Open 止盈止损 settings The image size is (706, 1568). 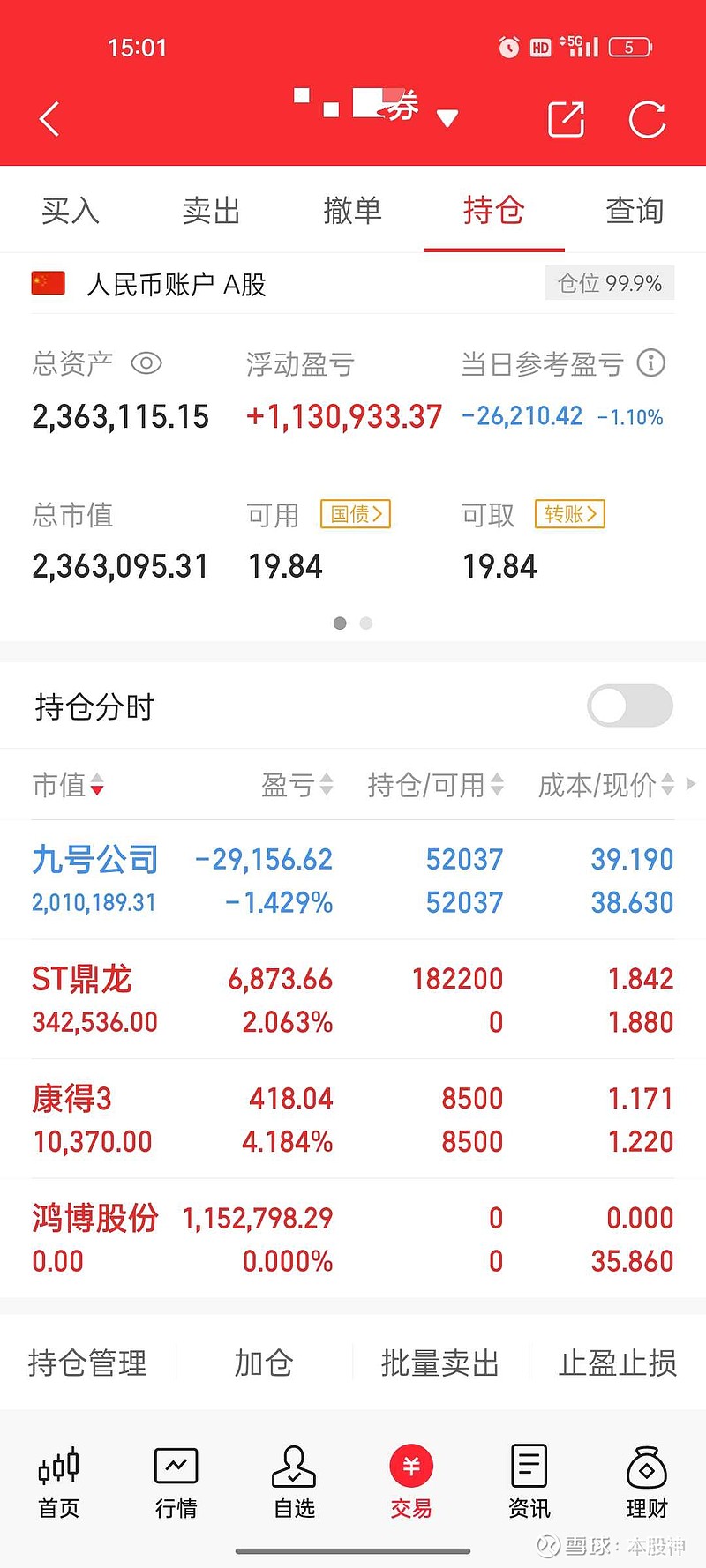[618, 1363]
